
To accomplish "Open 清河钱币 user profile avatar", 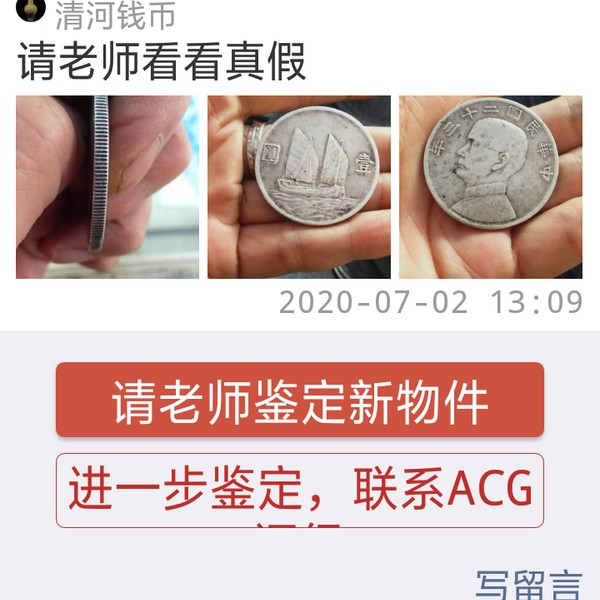I will coord(32,10).
